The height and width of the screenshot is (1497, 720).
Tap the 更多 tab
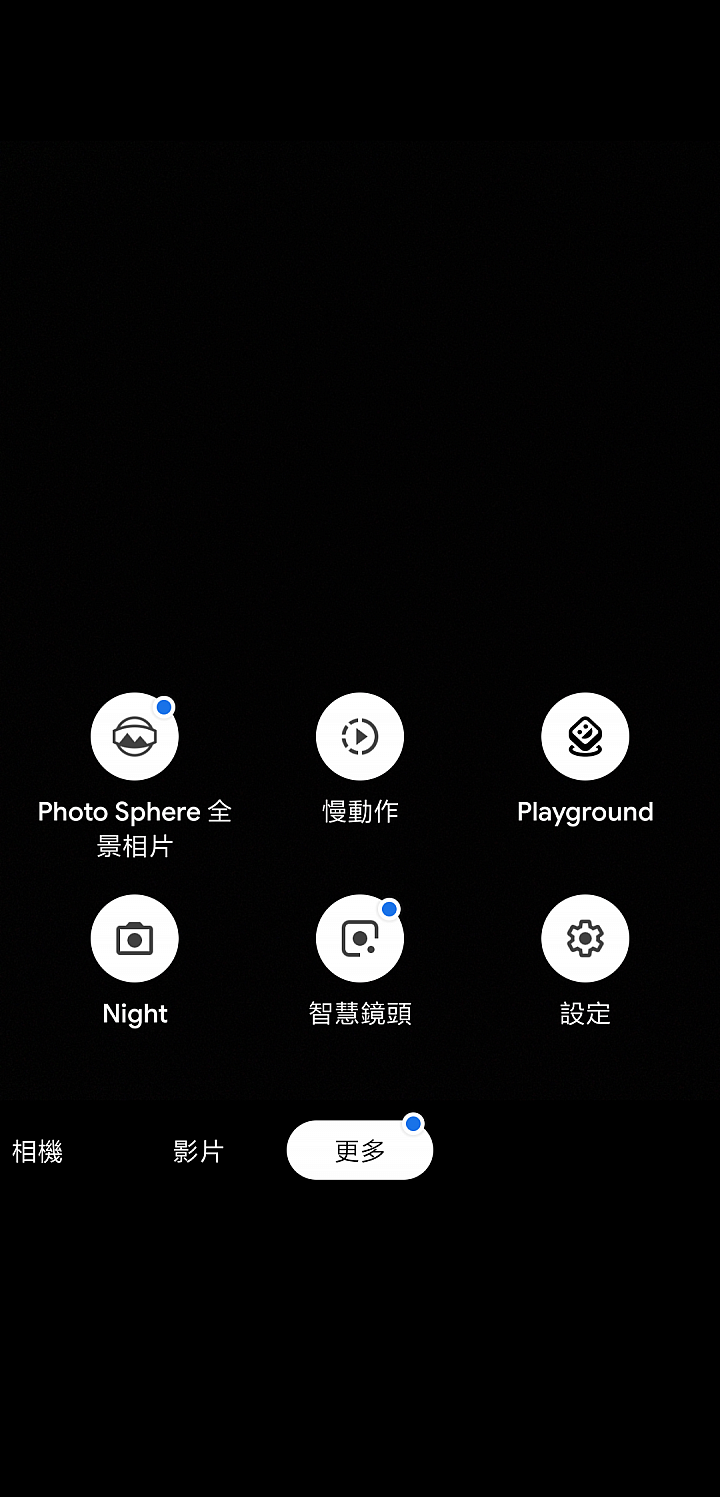[360, 1151]
